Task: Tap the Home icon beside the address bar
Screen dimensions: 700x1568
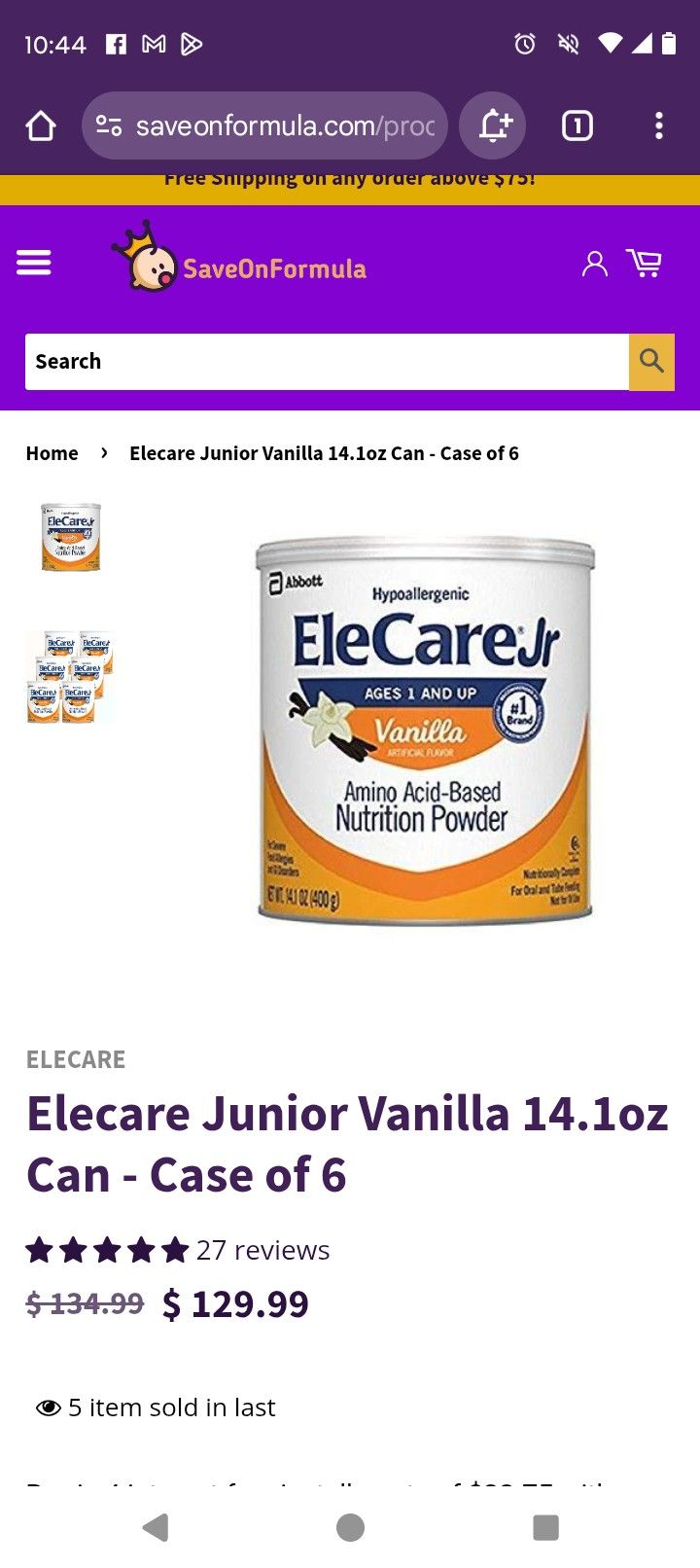Action: point(39,125)
